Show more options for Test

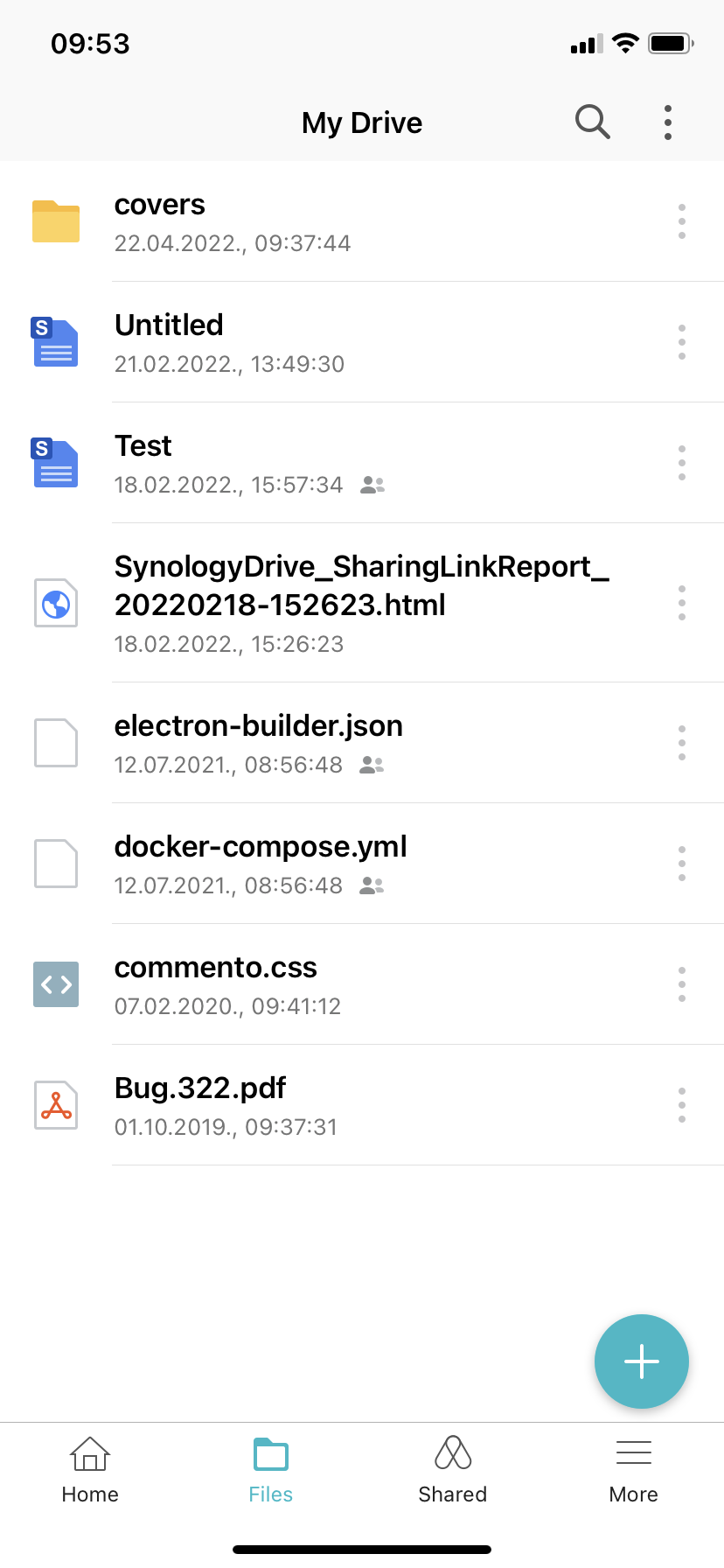(682, 464)
